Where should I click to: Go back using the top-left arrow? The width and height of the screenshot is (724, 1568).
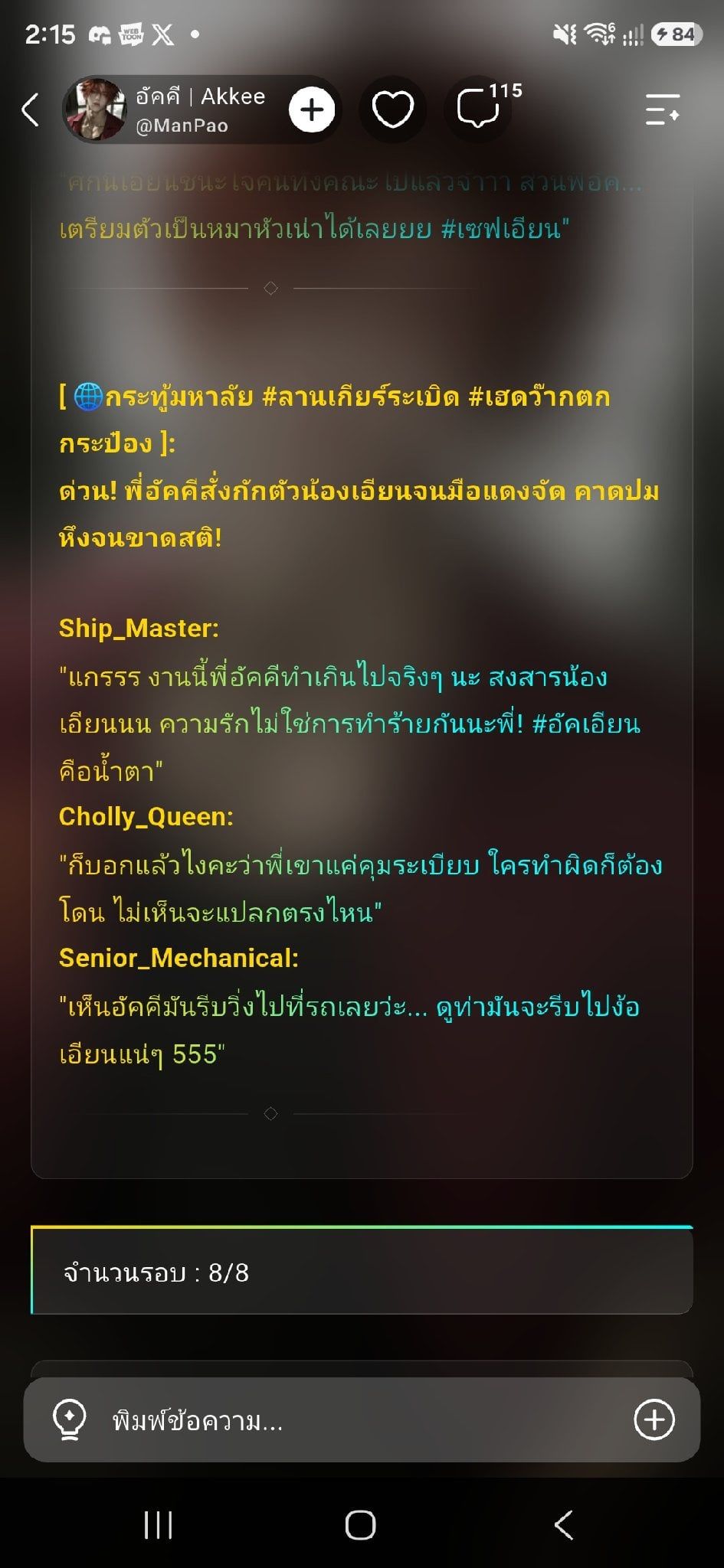click(31, 109)
